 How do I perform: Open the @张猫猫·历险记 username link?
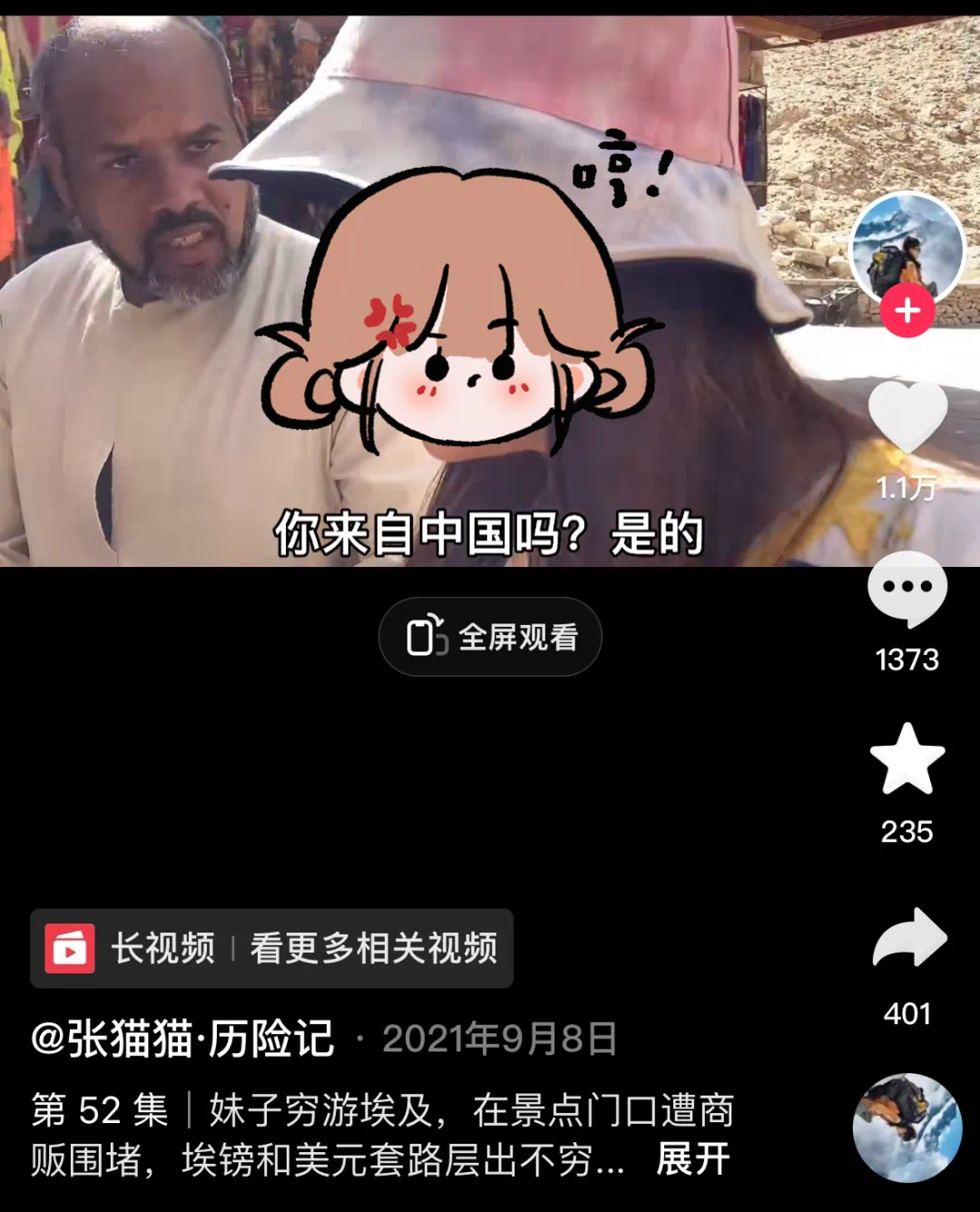pos(182,1040)
